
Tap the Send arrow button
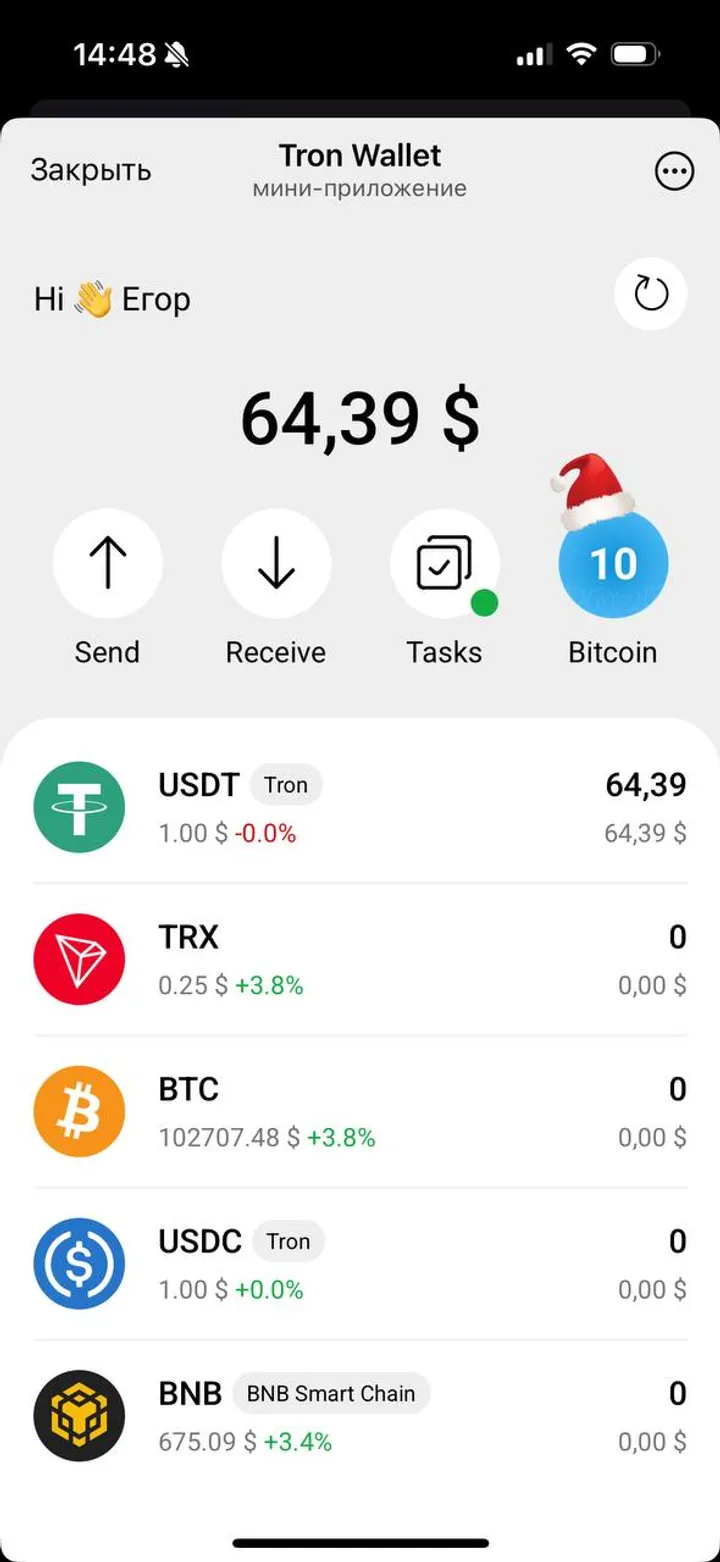tap(108, 563)
